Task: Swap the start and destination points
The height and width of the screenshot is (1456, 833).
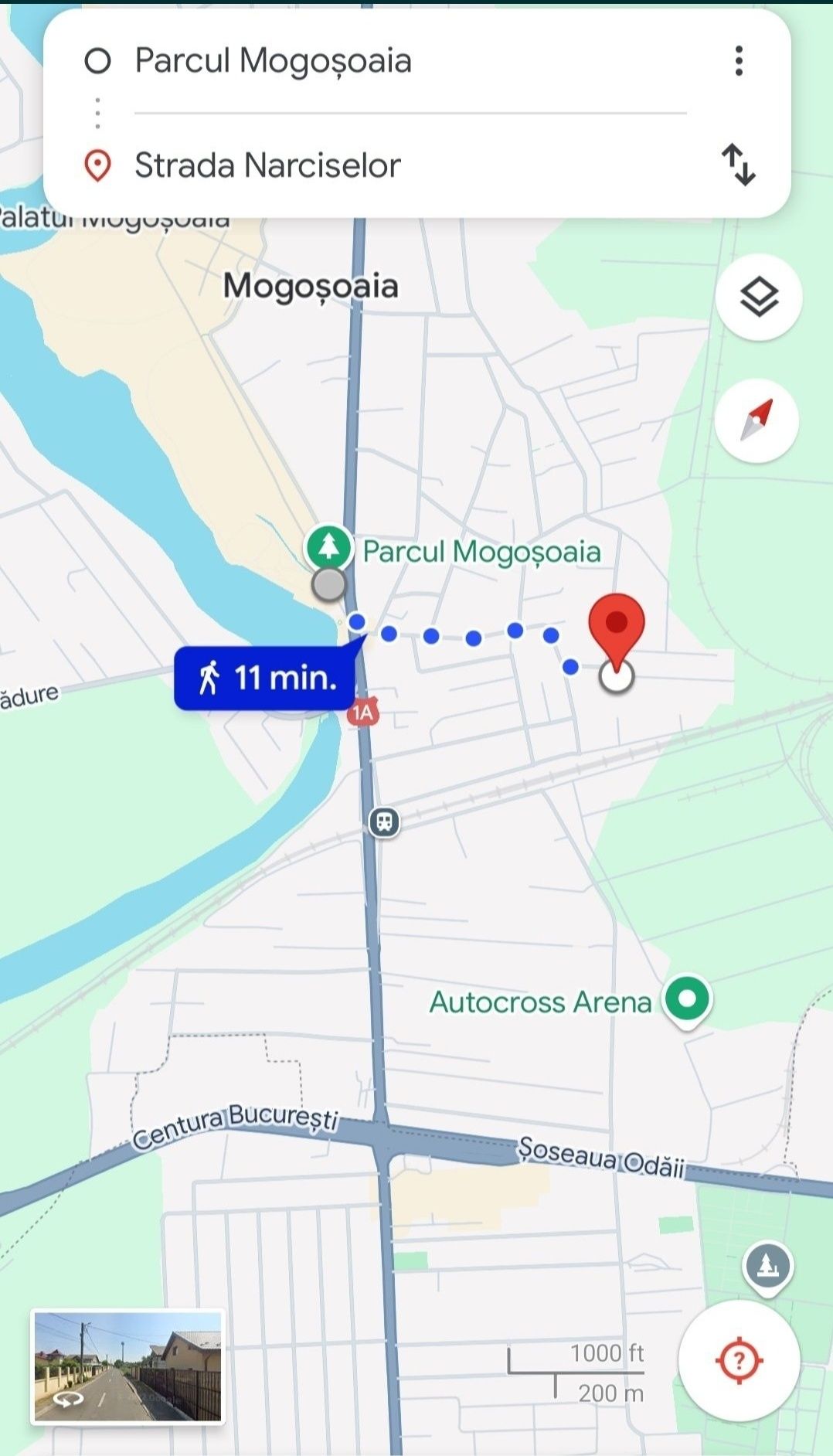Action: point(738,165)
